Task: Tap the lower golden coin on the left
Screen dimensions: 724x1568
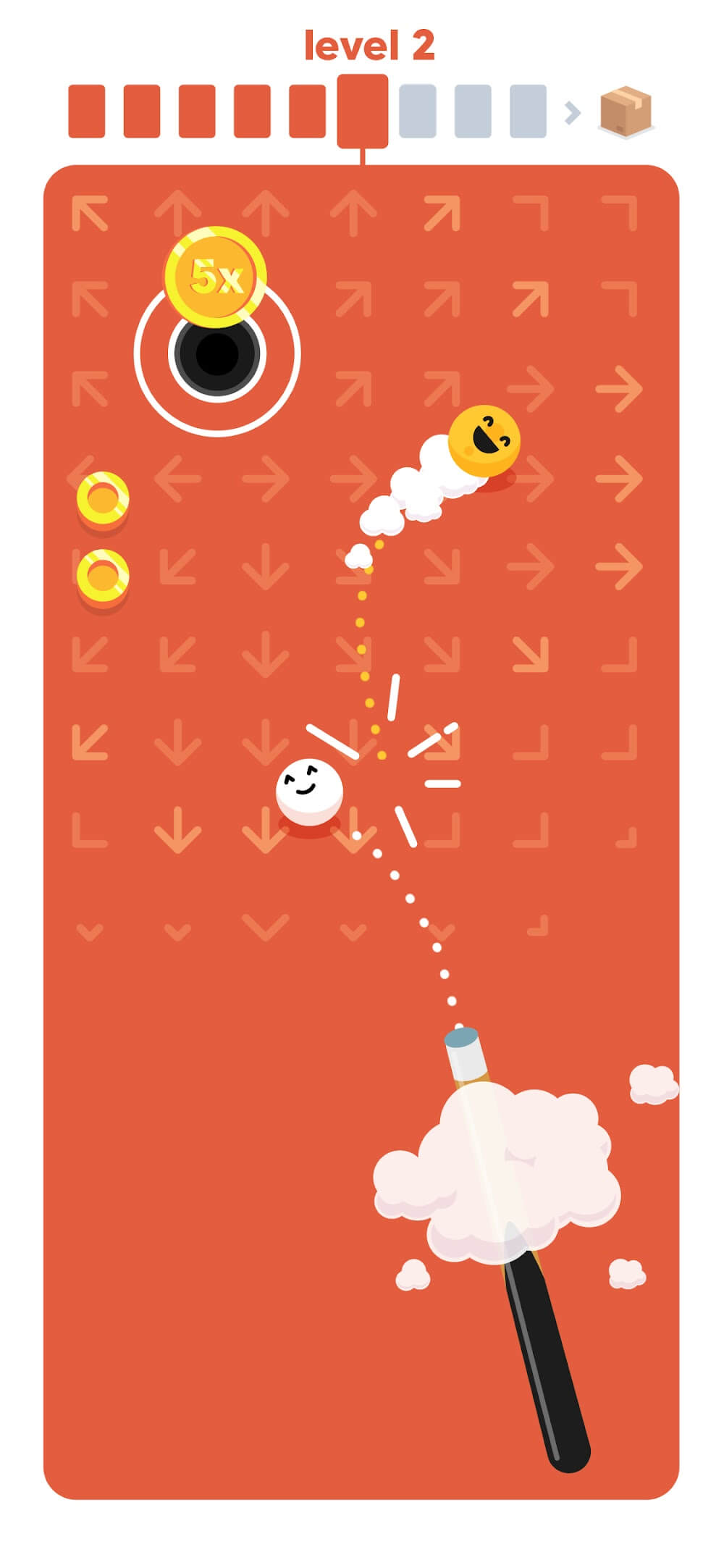Action: 101,572
